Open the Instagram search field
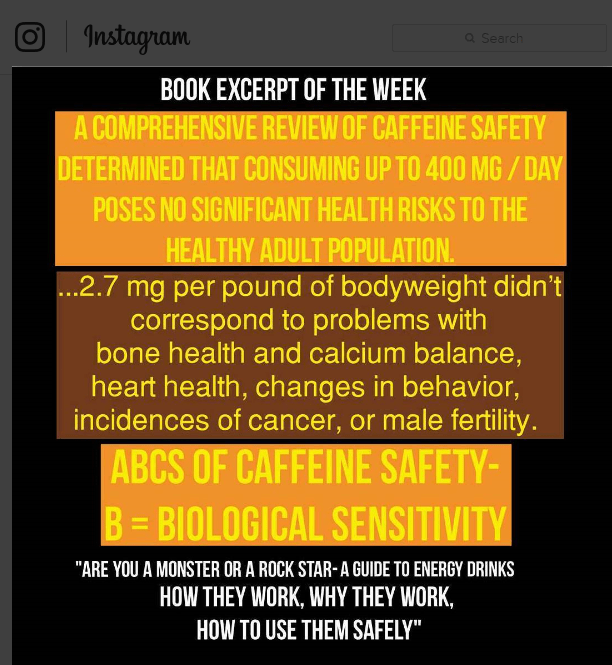 pos(498,38)
